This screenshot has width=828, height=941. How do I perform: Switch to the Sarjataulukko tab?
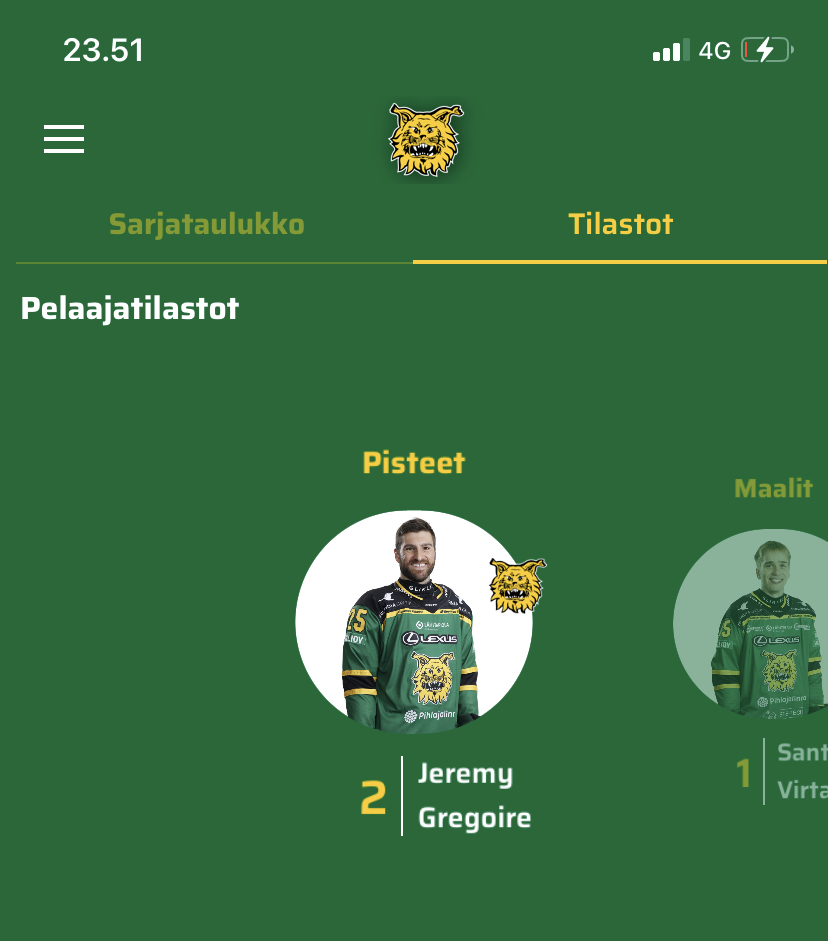tap(206, 224)
